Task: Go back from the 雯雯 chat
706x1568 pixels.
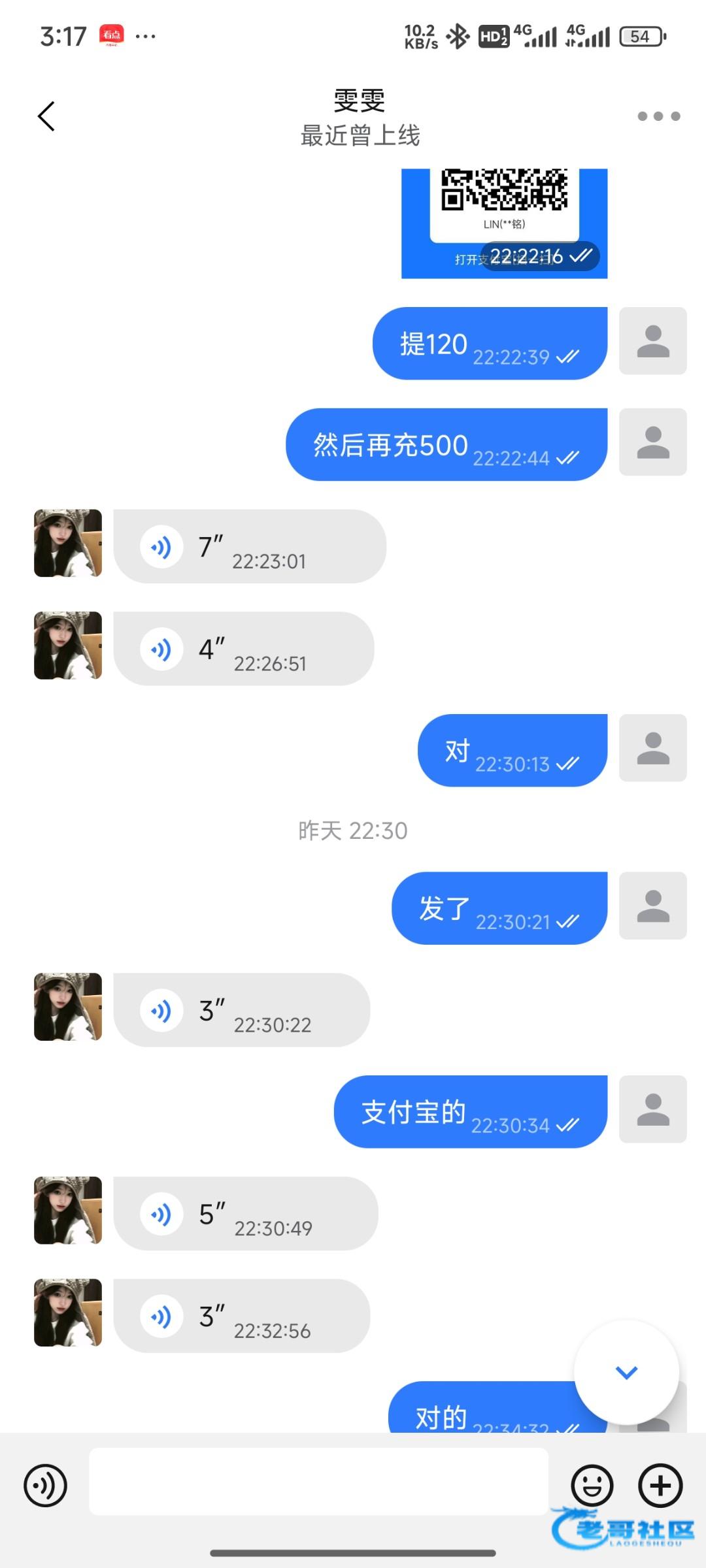Action: click(46, 117)
